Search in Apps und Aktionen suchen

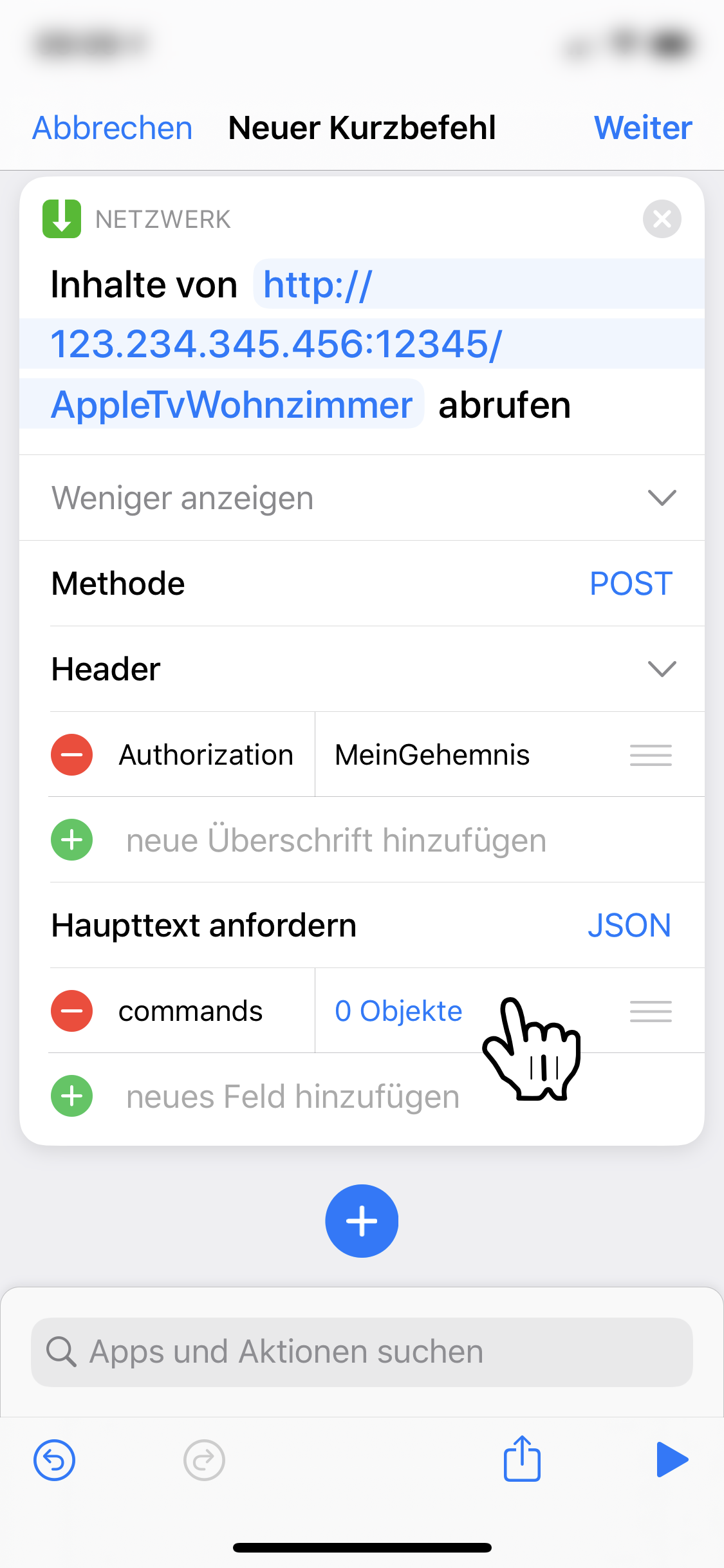point(362,1352)
